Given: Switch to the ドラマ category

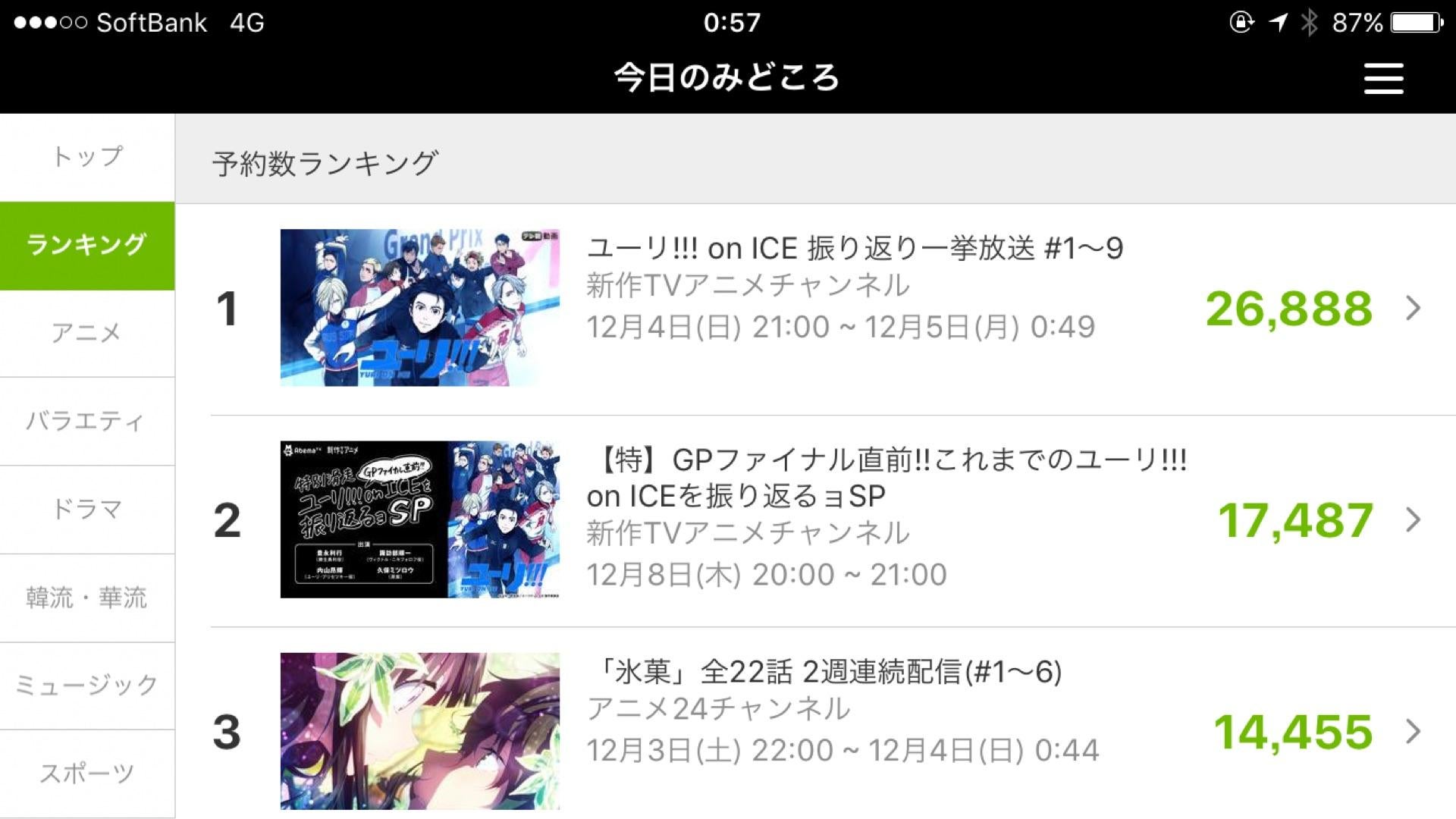Looking at the screenshot, I should (87, 509).
